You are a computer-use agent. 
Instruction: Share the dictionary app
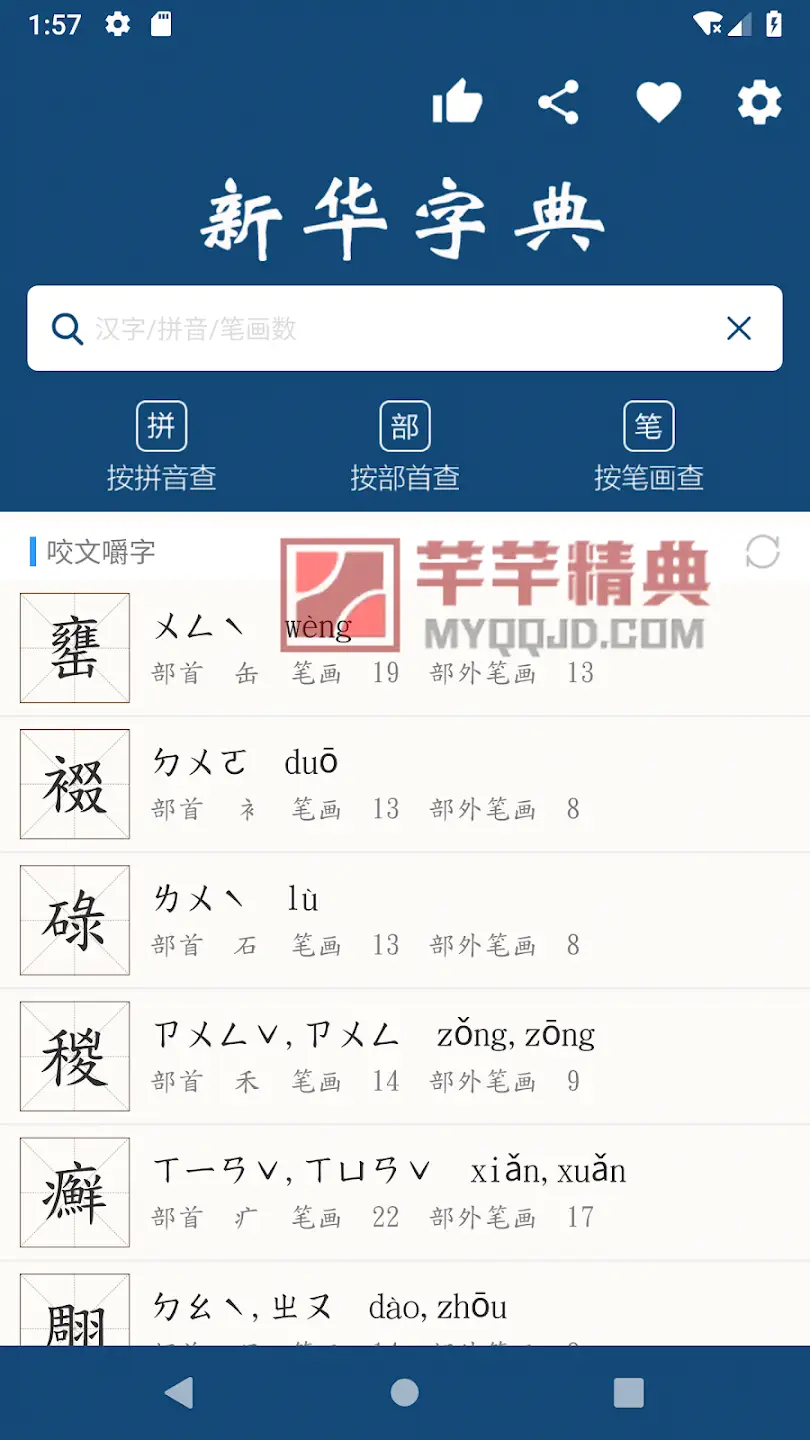558,103
